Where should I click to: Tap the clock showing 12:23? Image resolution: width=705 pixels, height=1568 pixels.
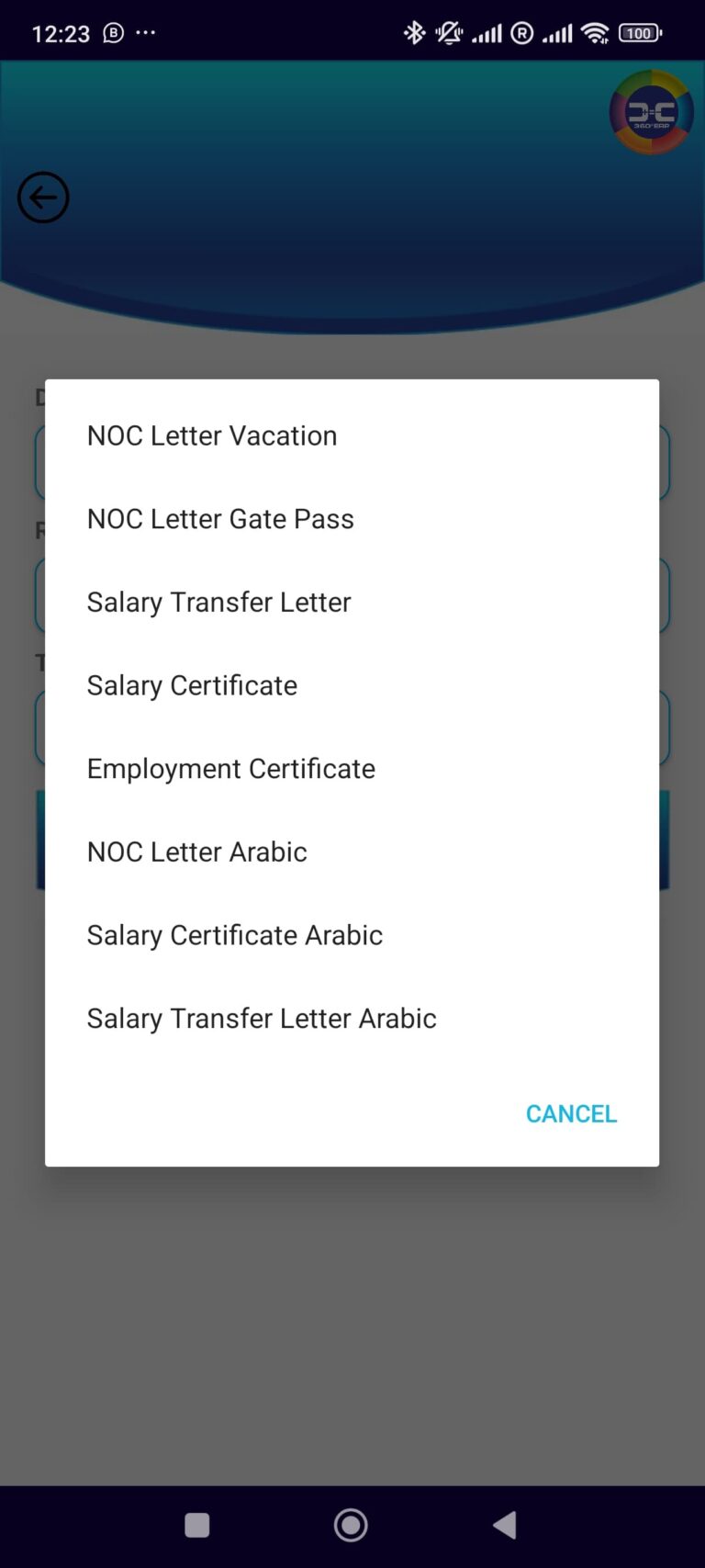[x=61, y=32]
